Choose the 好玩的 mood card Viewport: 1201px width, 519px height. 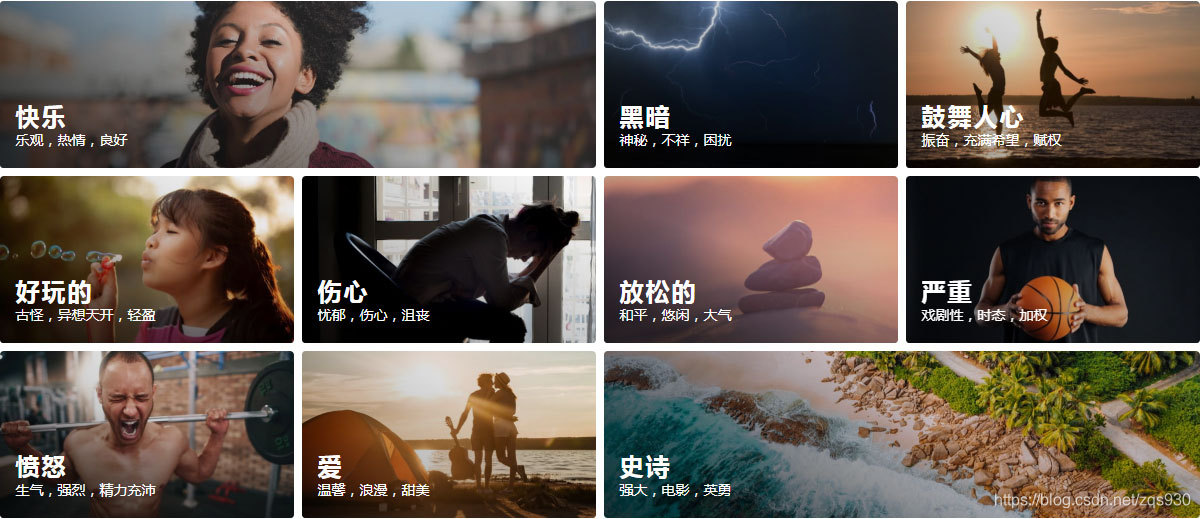point(147,260)
